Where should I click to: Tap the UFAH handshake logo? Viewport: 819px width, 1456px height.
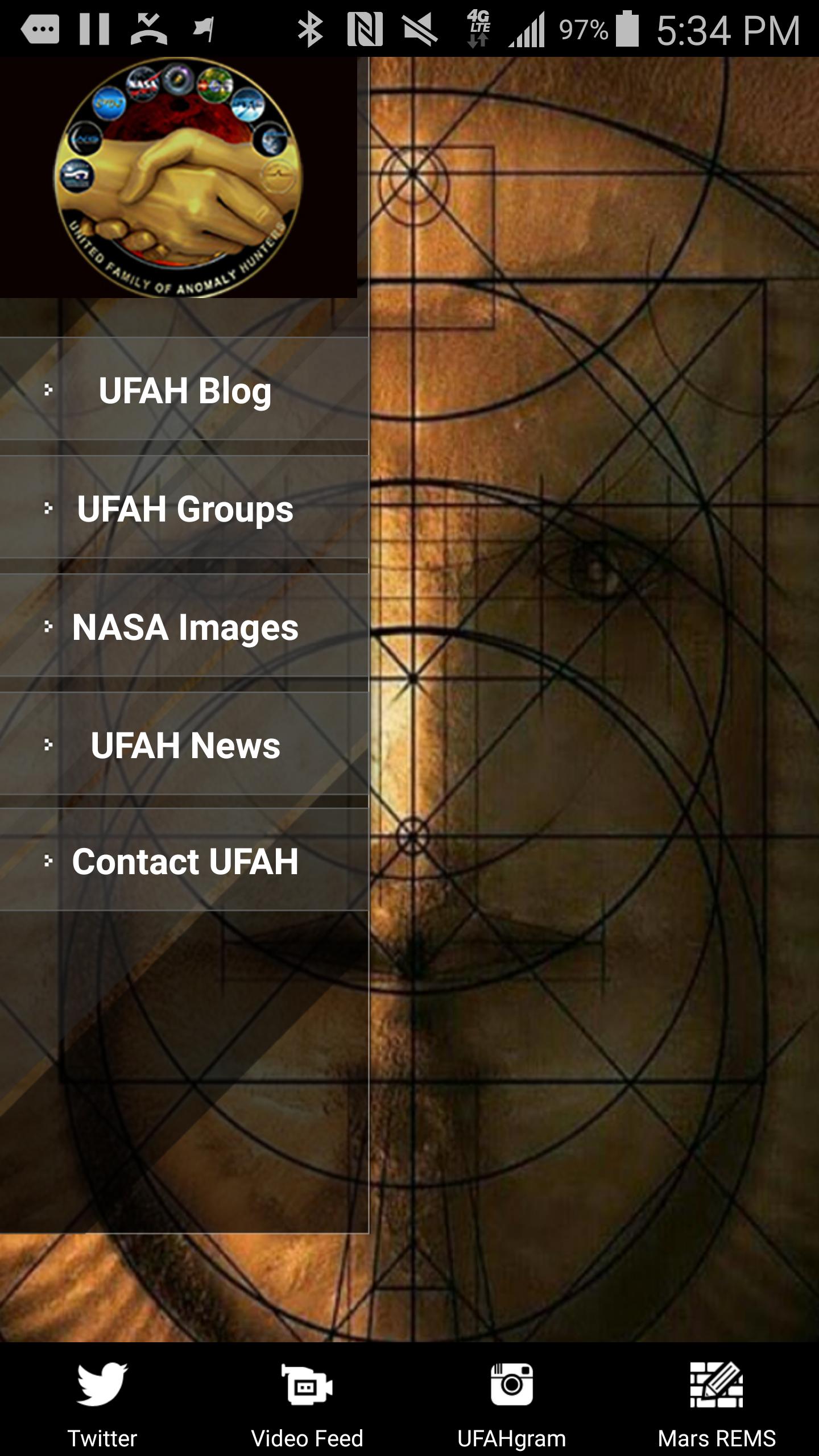[176, 176]
